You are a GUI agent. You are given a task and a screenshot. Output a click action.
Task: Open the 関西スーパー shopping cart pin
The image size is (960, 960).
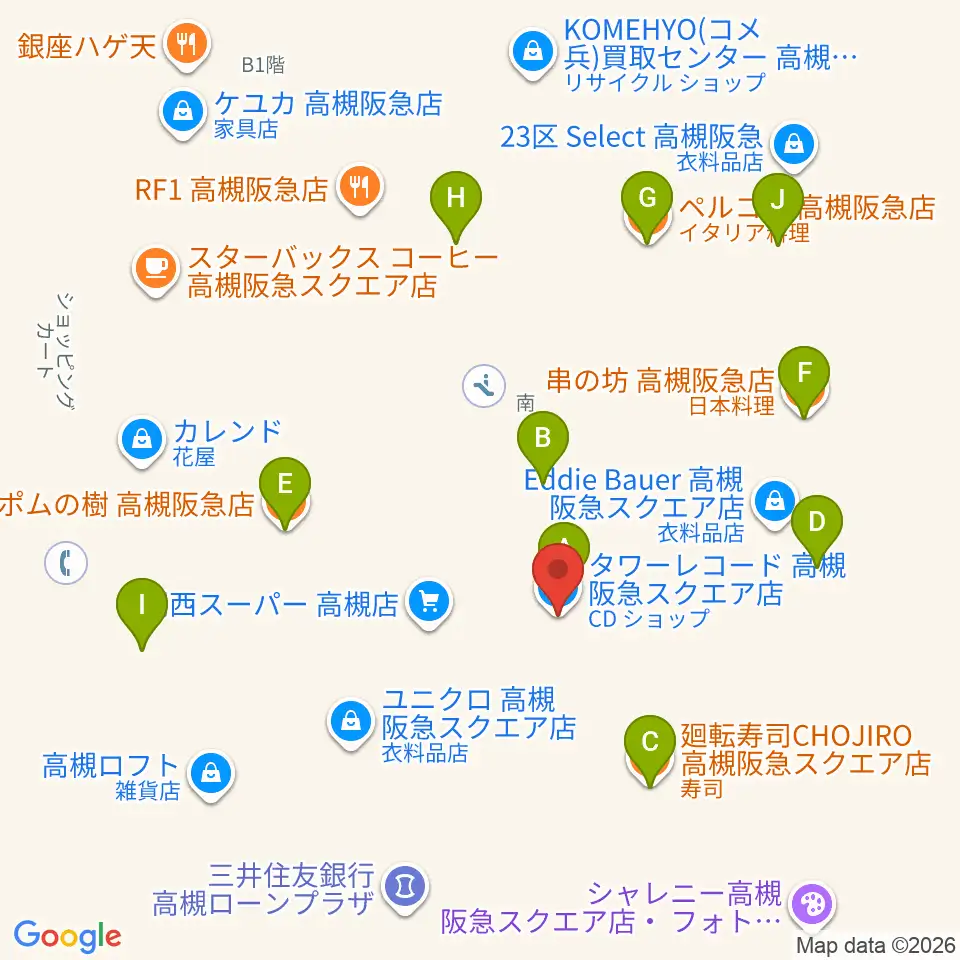point(429,604)
